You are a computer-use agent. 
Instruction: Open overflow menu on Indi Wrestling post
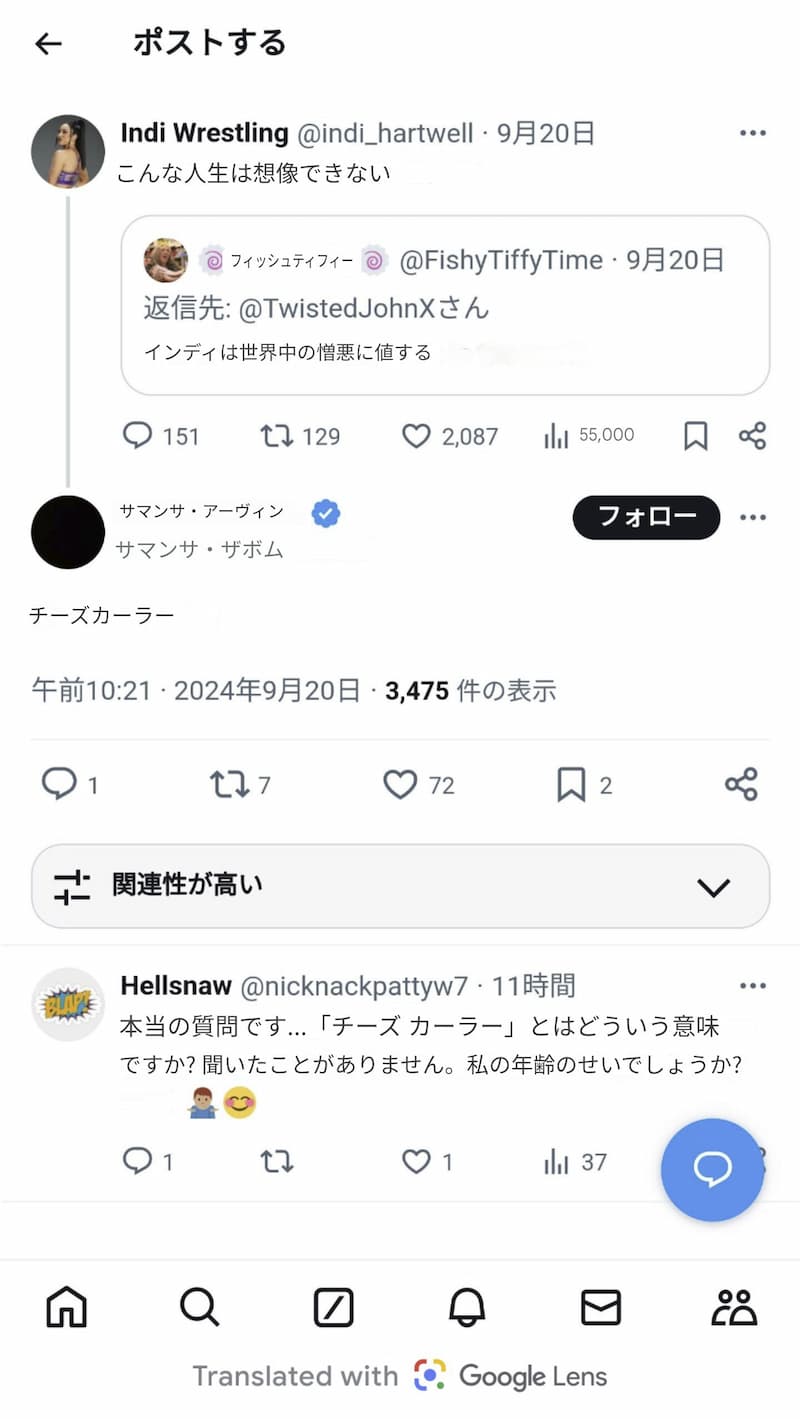pyautogui.click(x=752, y=133)
